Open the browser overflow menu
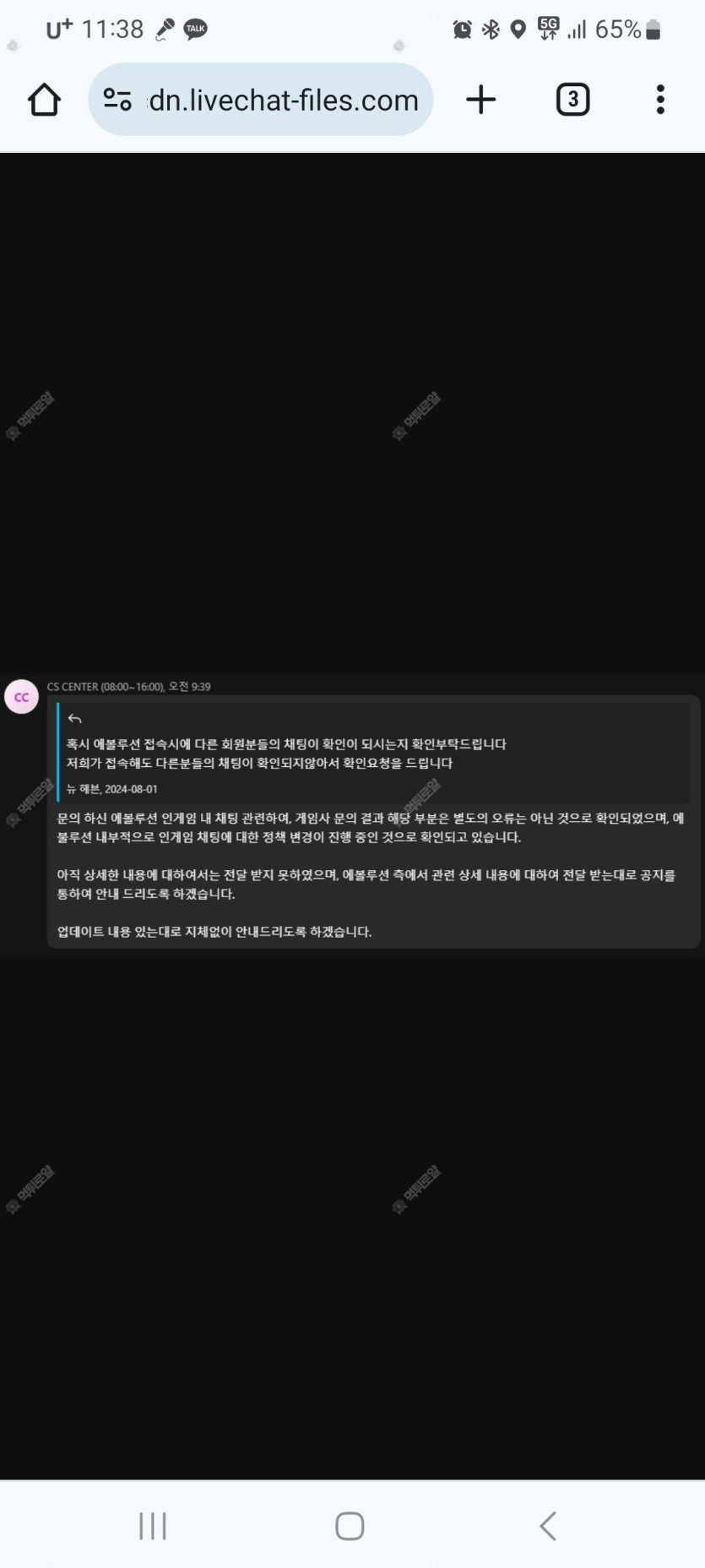Viewport: 705px width, 1568px height. pos(660,100)
